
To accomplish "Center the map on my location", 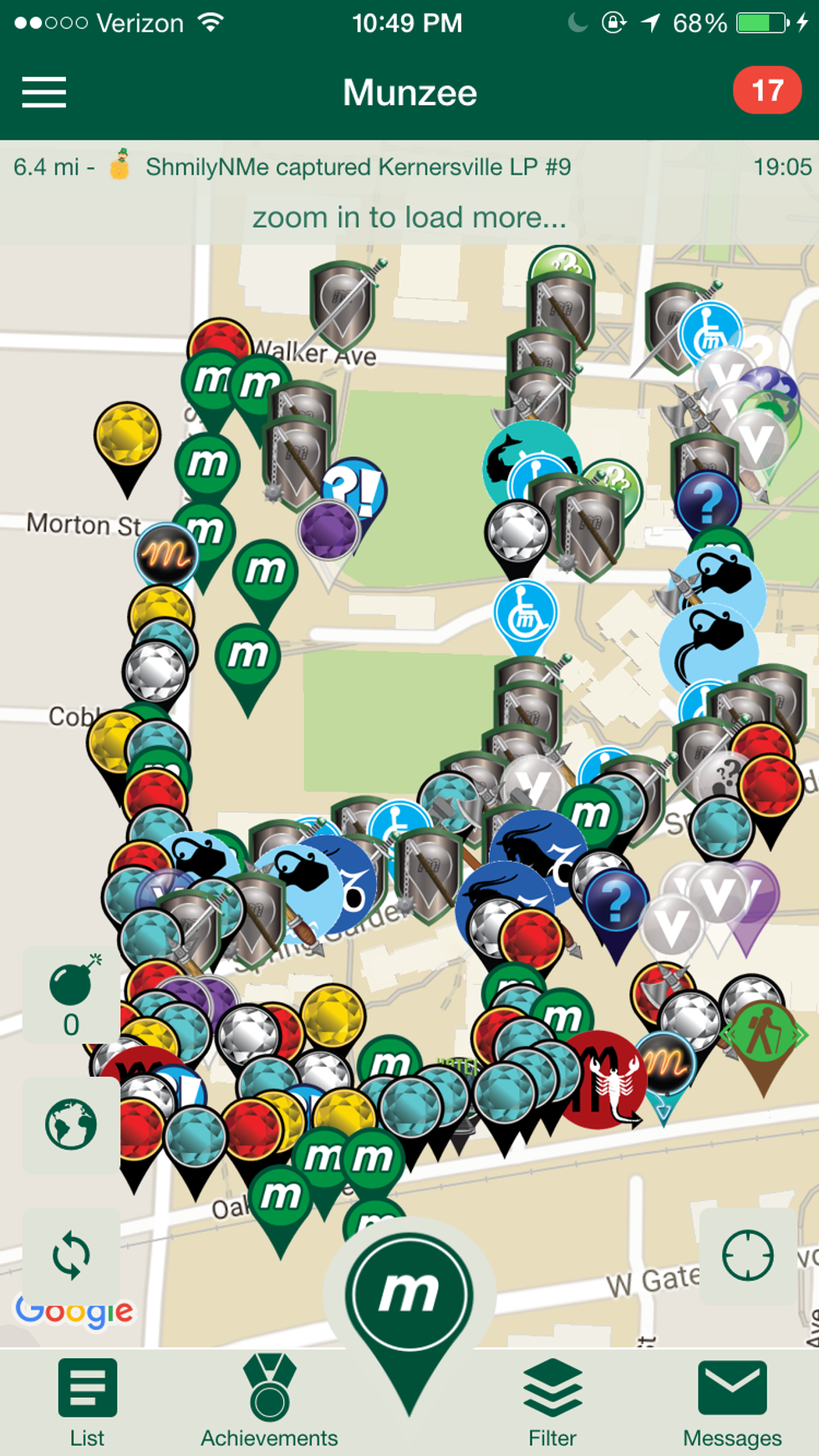I will point(747,1255).
